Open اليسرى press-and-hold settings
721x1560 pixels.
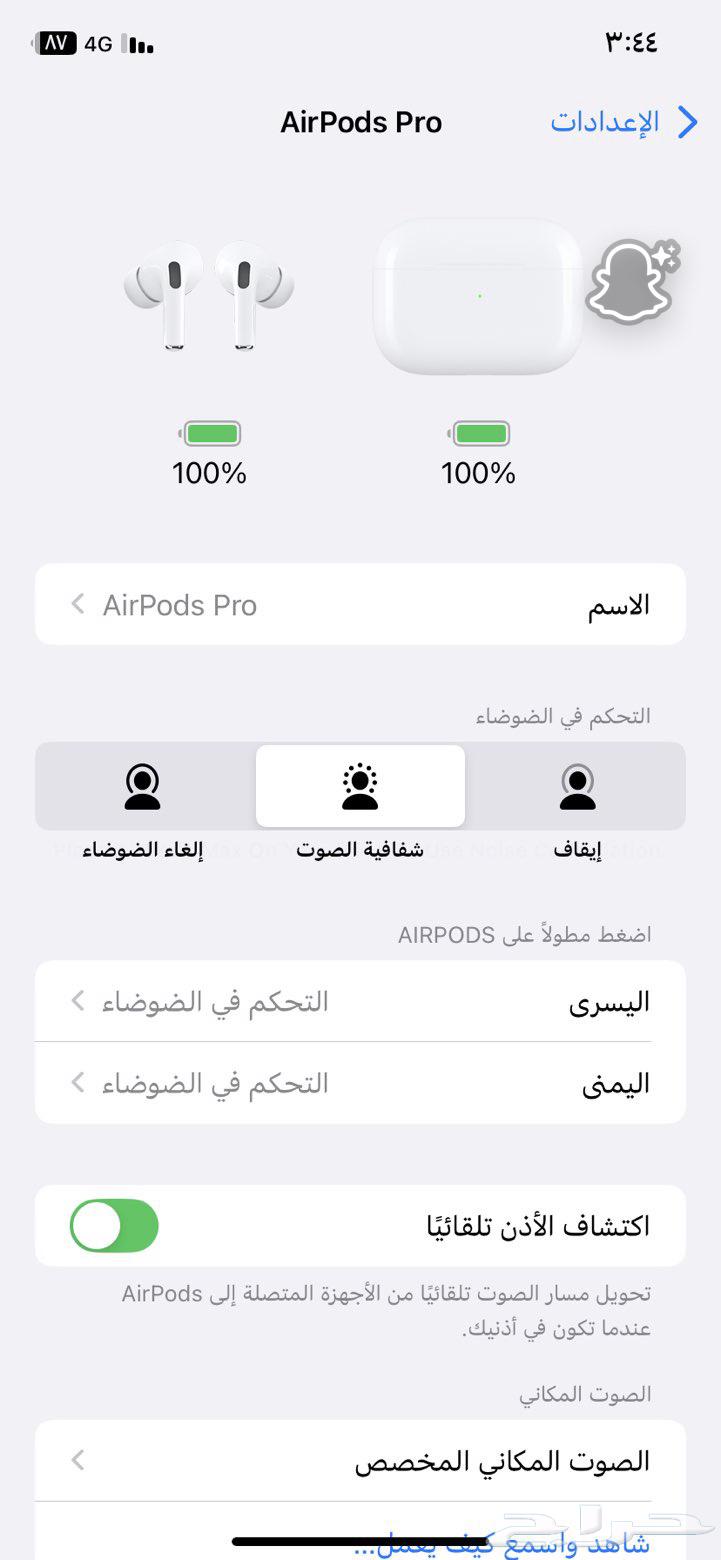coord(360,1001)
